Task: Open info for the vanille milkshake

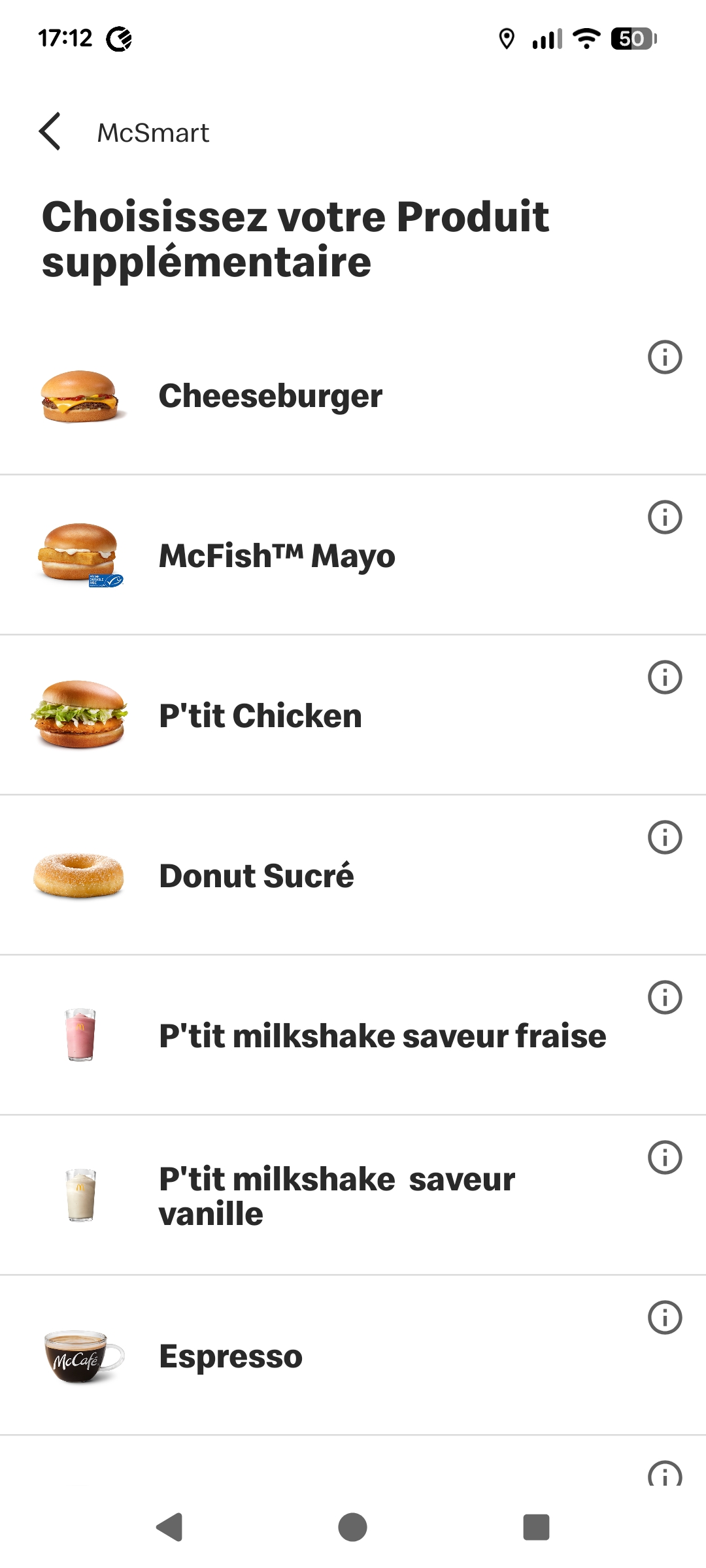Action: pyautogui.click(x=665, y=1158)
